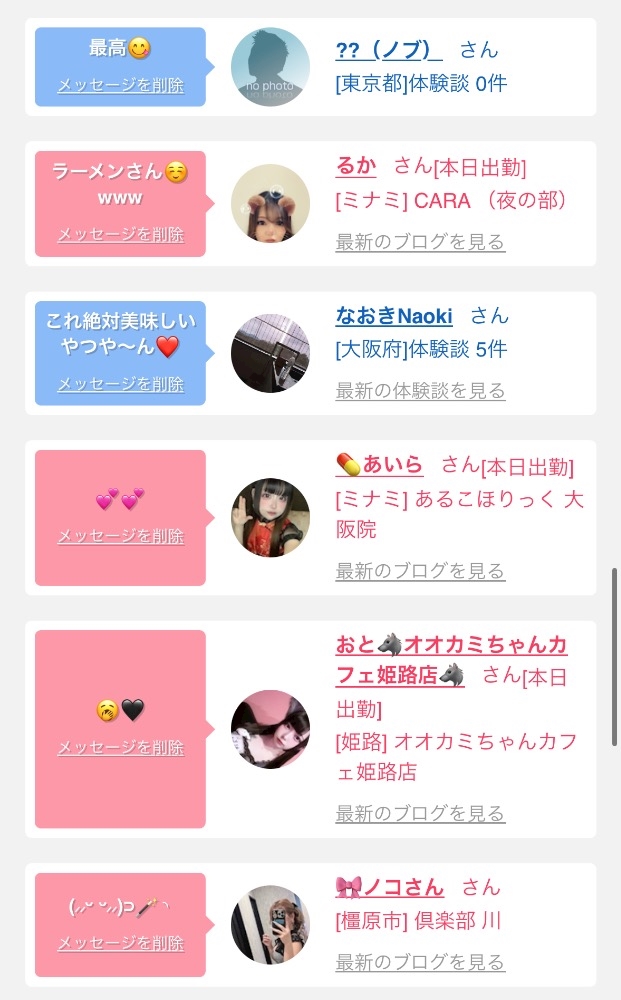Open ノコさん's profile name link
621x1000 pixels.
390,887
